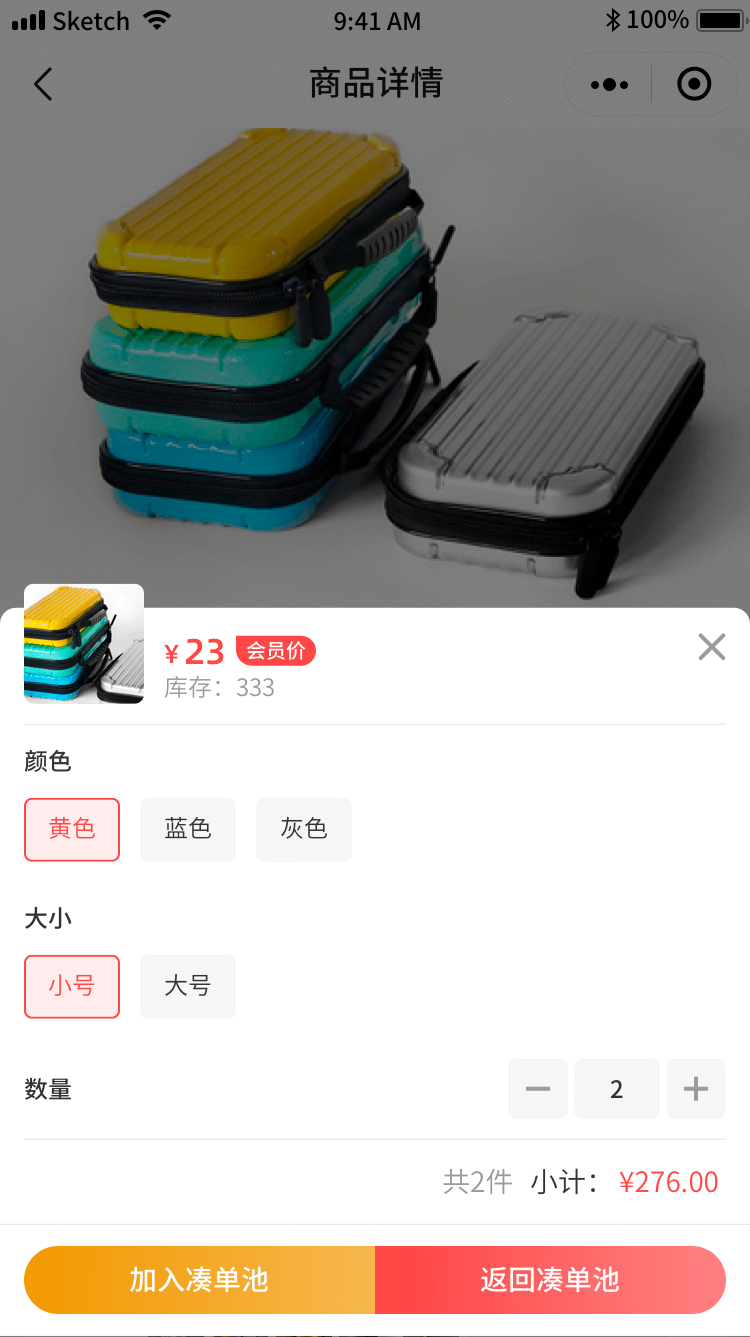Tap the 返回凑单池 button
The image size is (750, 1337).
[550, 1280]
